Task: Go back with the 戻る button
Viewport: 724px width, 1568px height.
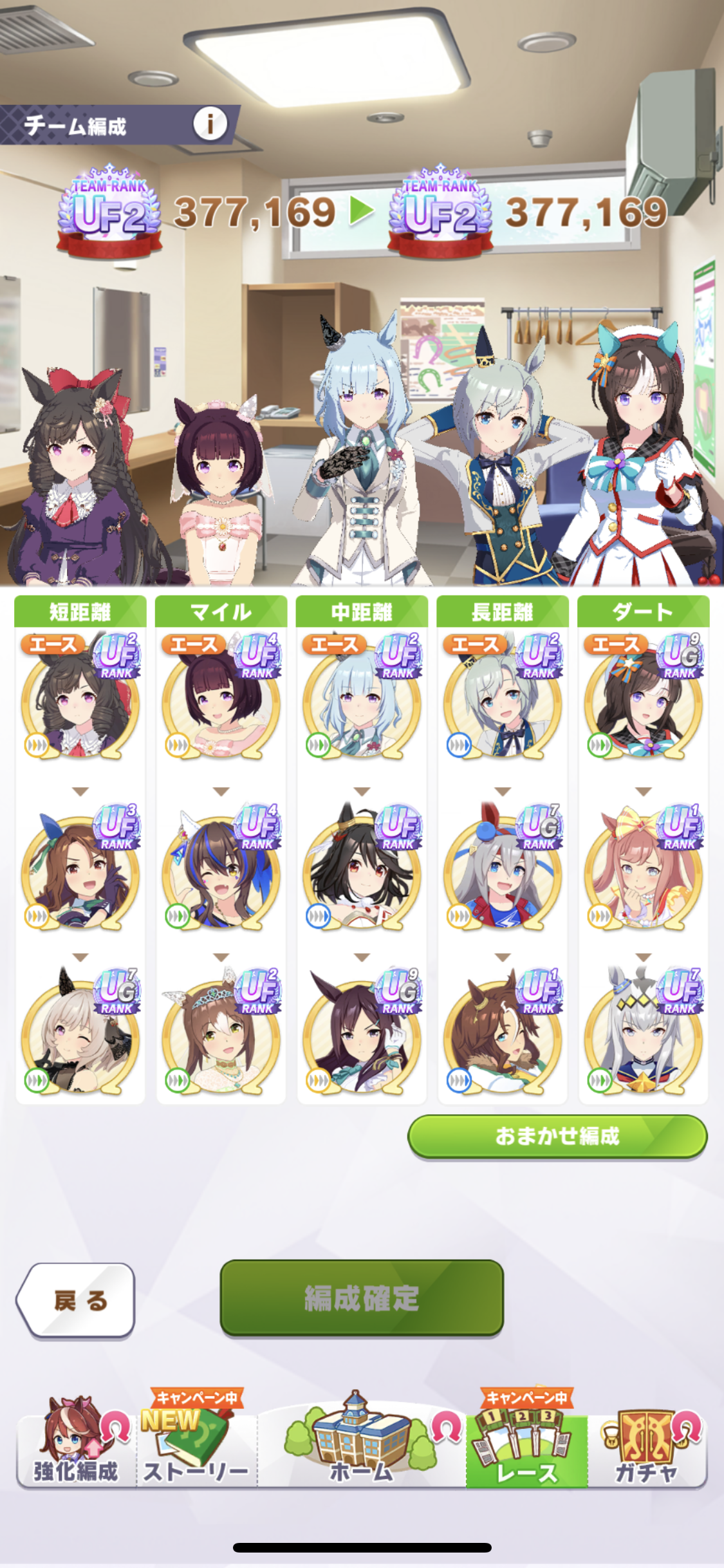Action: point(76,1300)
